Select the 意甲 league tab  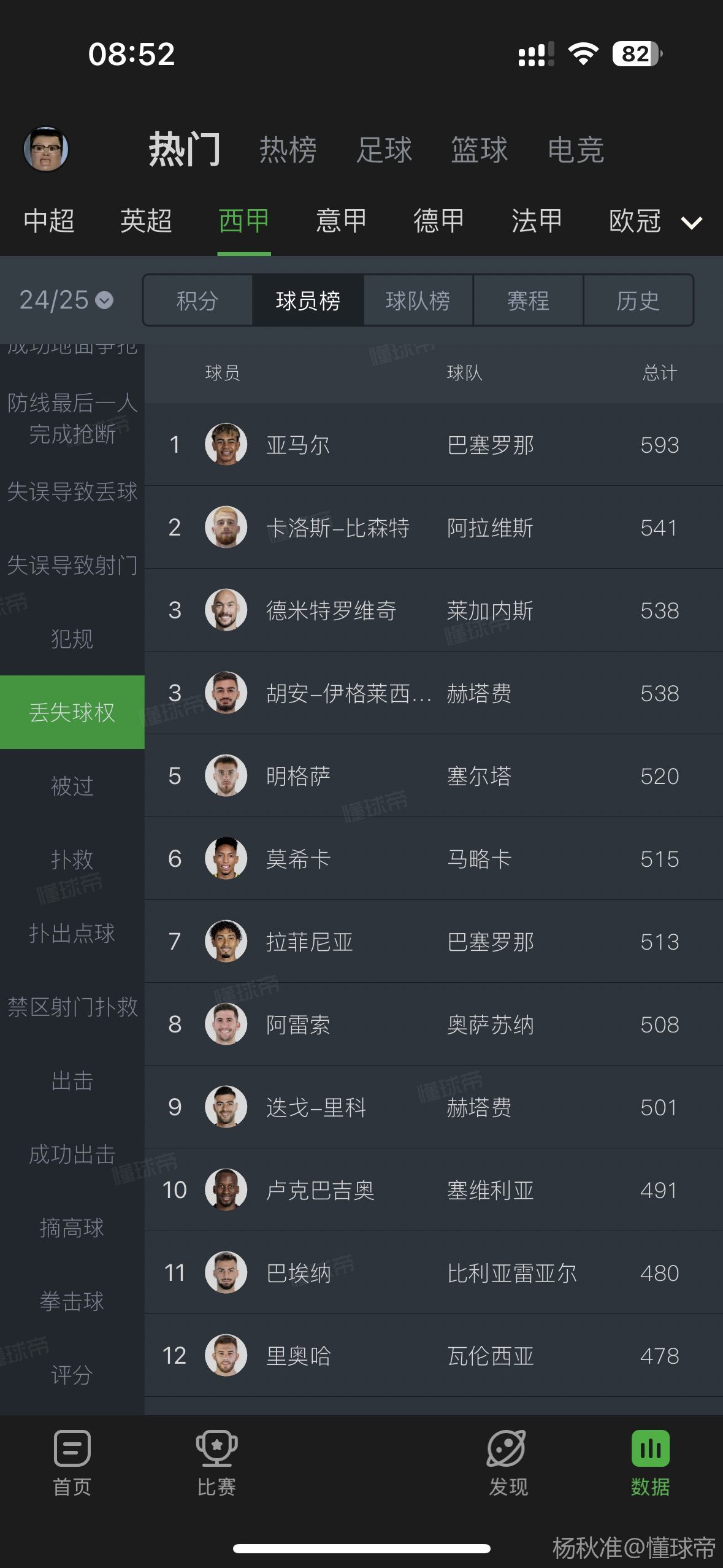[x=341, y=221]
